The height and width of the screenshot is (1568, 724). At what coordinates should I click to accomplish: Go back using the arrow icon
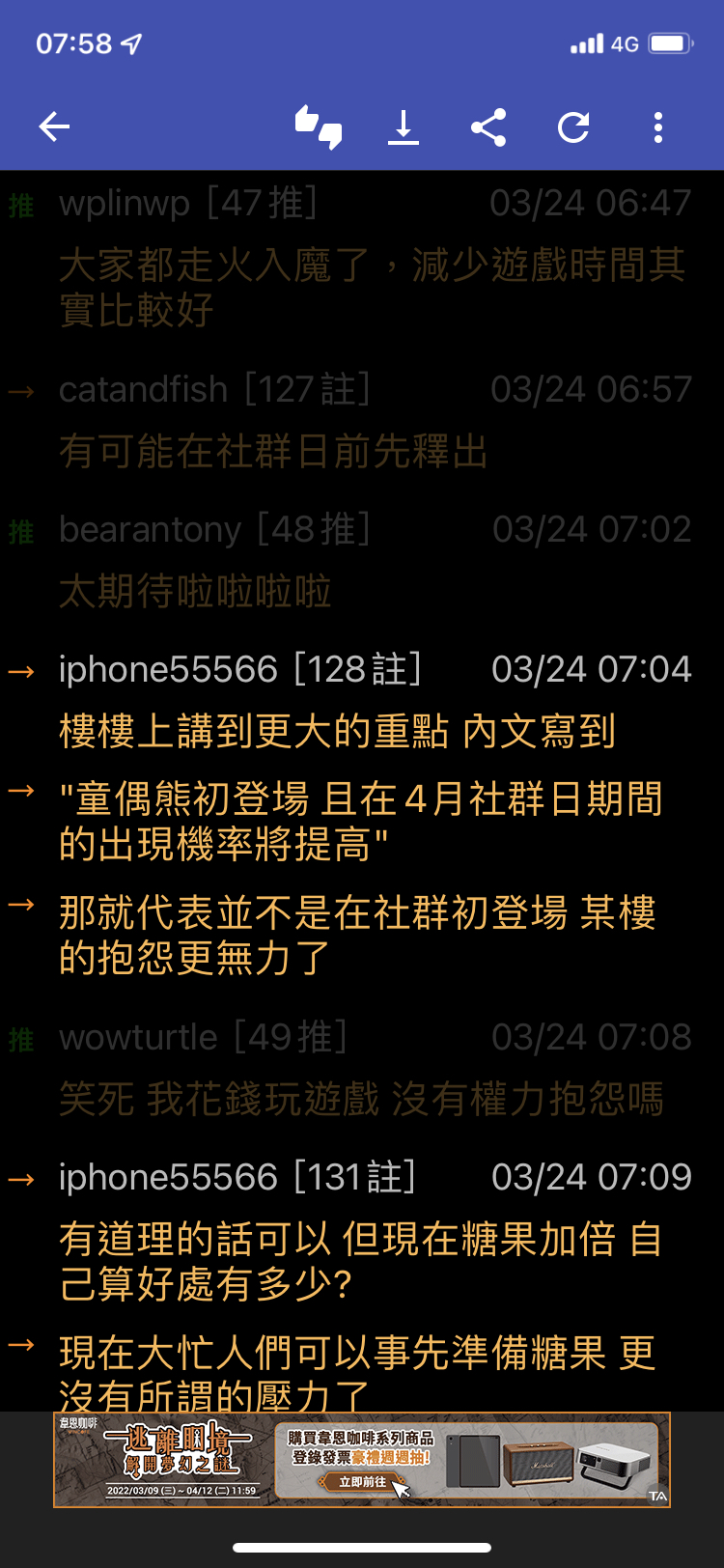[55, 126]
